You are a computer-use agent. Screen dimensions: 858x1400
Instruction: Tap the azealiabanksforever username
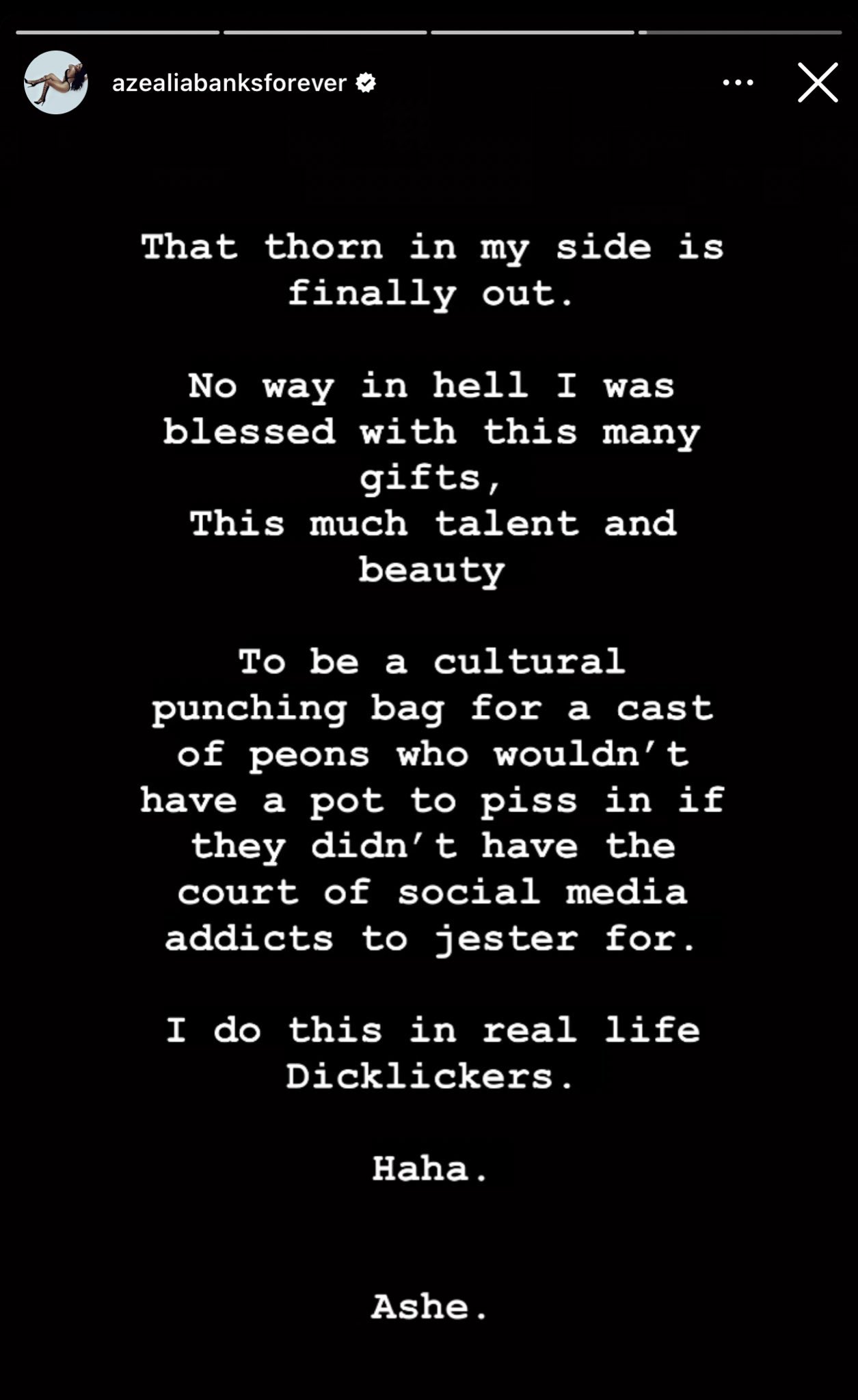(x=229, y=83)
